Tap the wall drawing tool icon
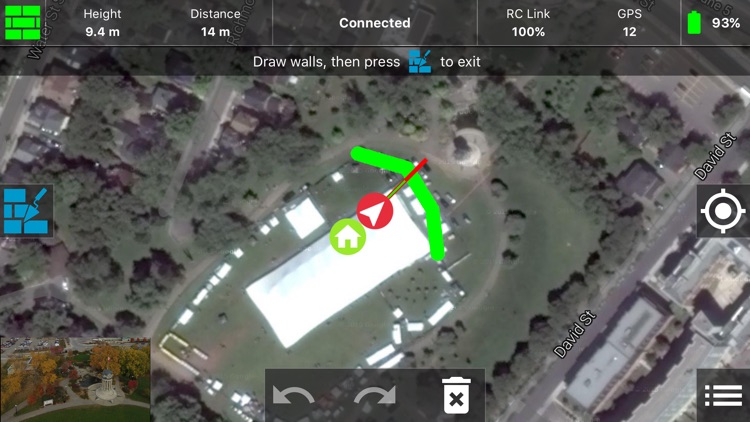The image size is (750, 422). pyautogui.click(x=26, y=210)
